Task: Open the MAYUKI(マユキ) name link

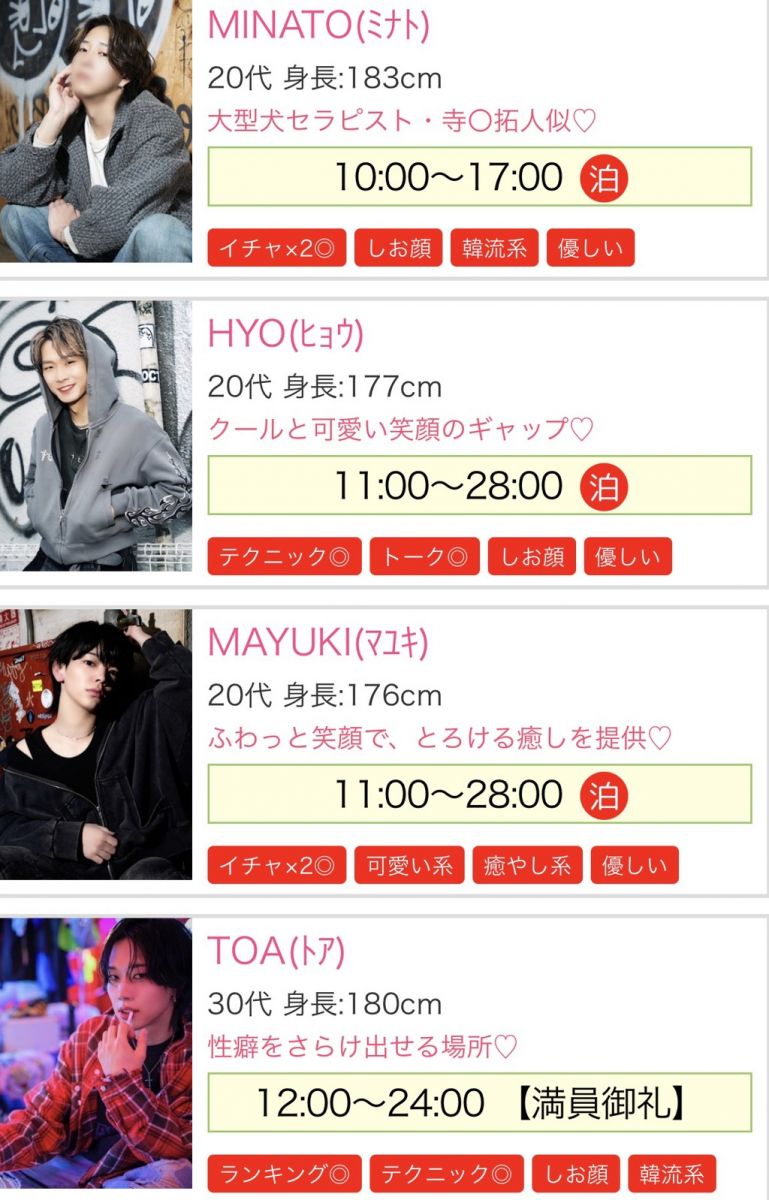Action: [x=317, y=643]
